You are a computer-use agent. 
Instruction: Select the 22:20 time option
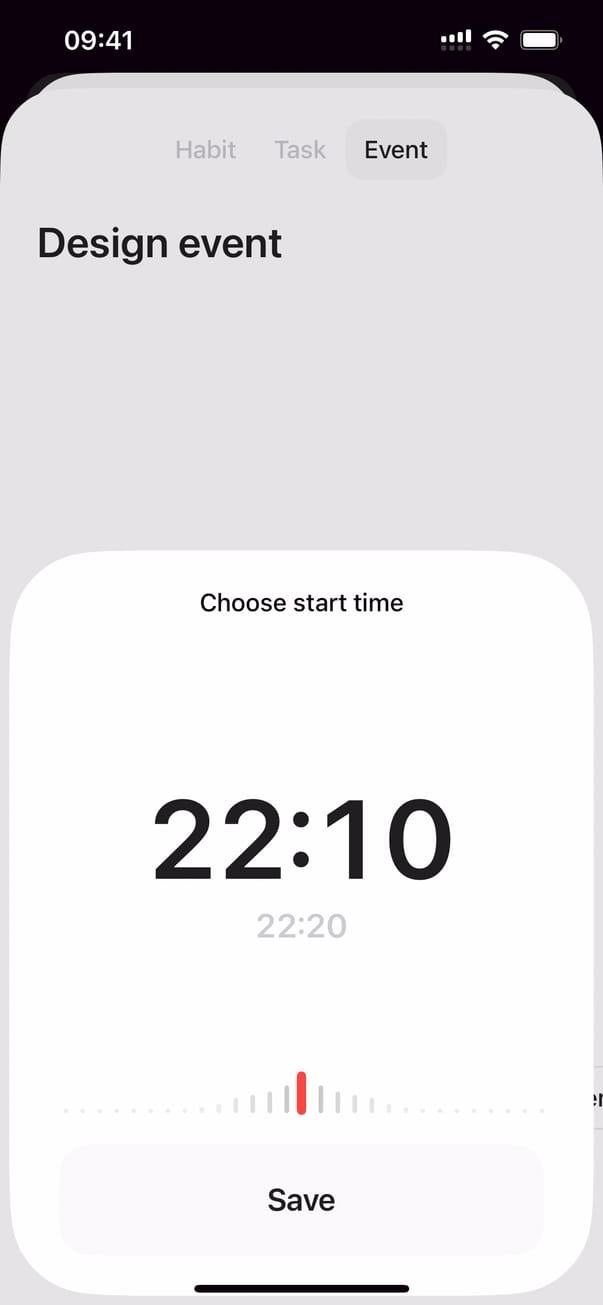pyautogui.click(x=301, y=926)
